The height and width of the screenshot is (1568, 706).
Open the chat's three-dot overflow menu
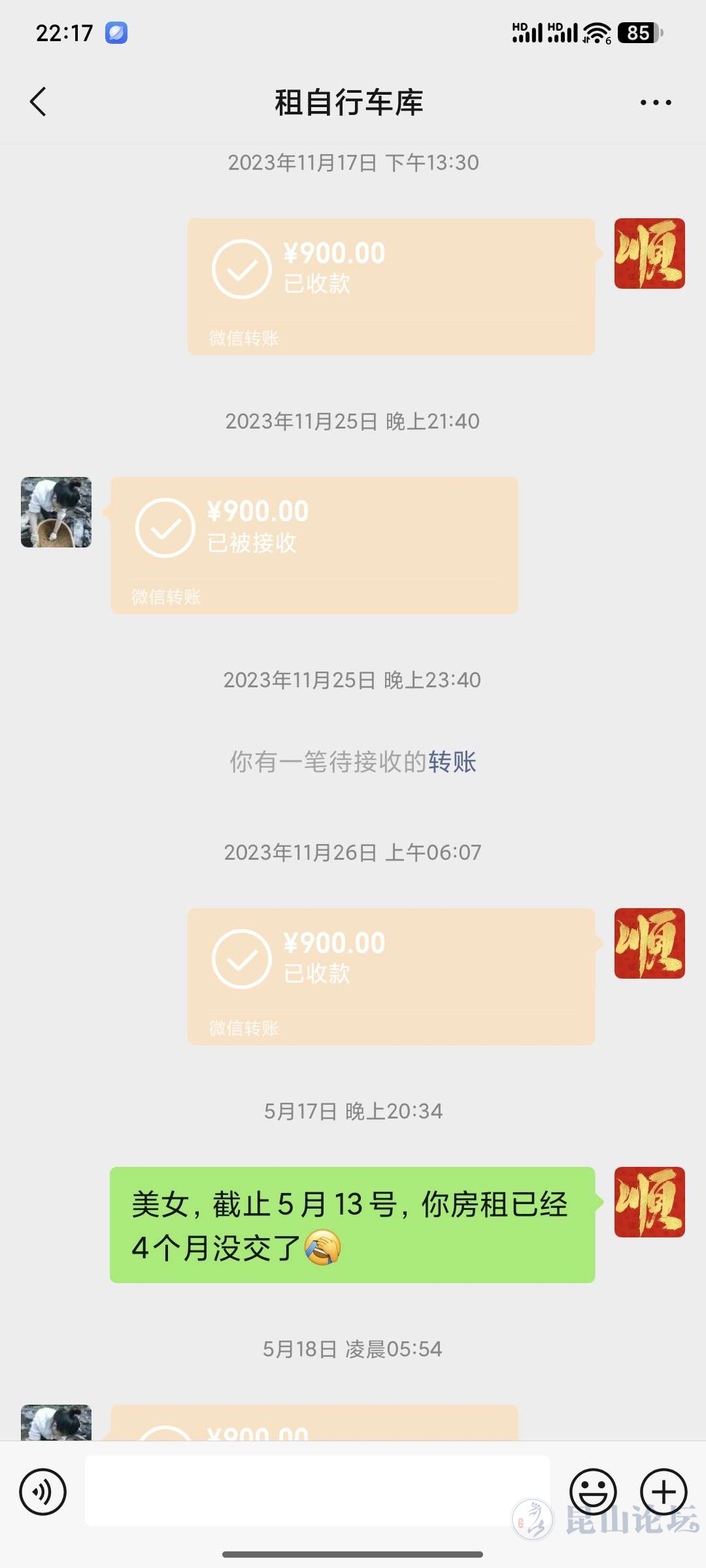tap(655, 103)
